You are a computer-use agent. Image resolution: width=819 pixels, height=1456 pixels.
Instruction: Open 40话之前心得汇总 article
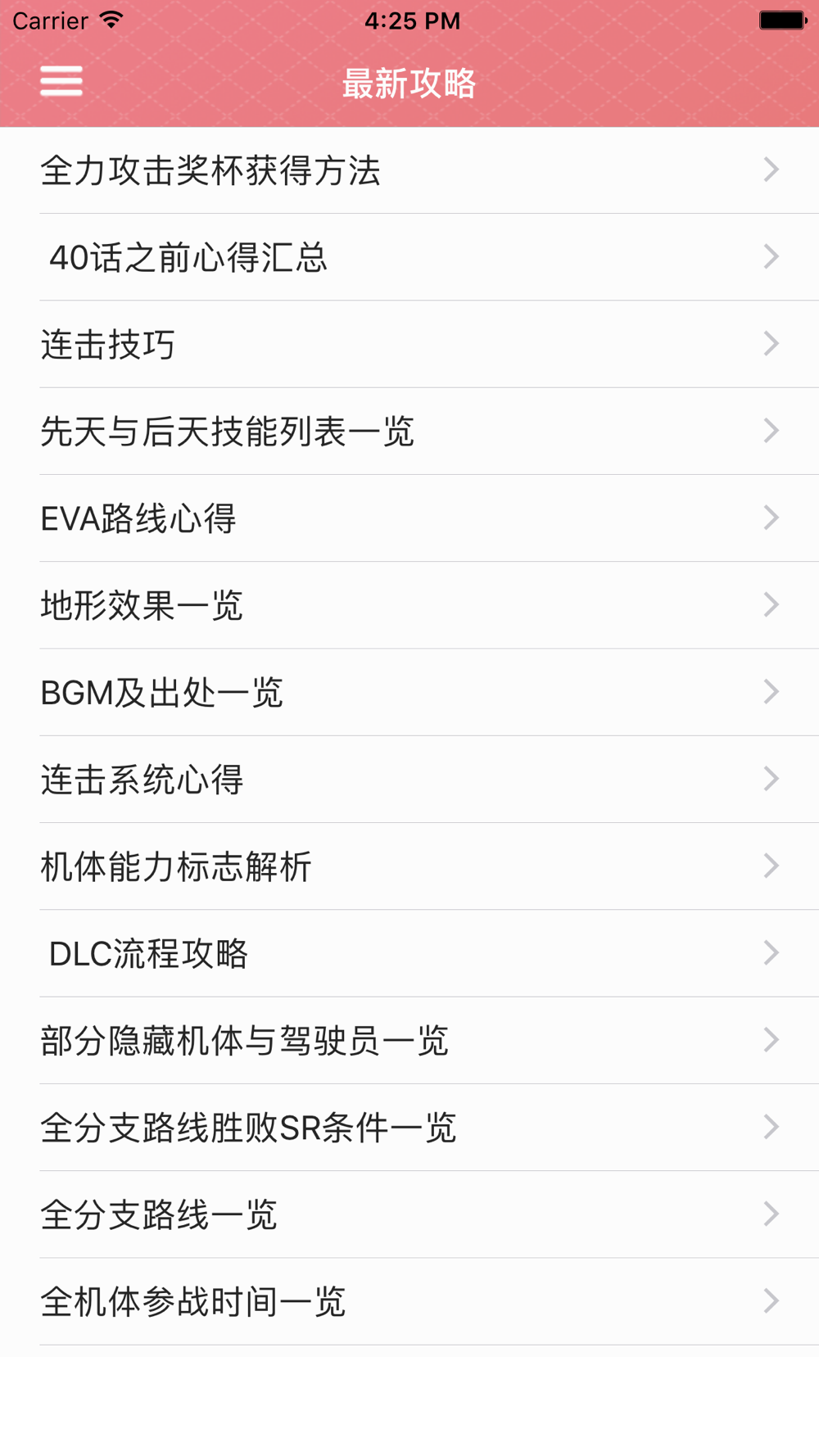pyautogui.click(x=409, y=257)
